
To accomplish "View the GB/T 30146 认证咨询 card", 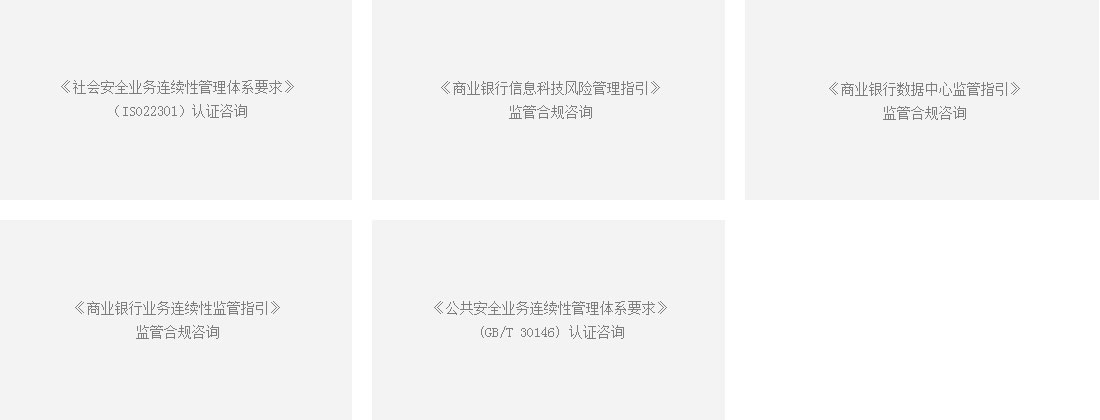I will click(x=549, y=319).
